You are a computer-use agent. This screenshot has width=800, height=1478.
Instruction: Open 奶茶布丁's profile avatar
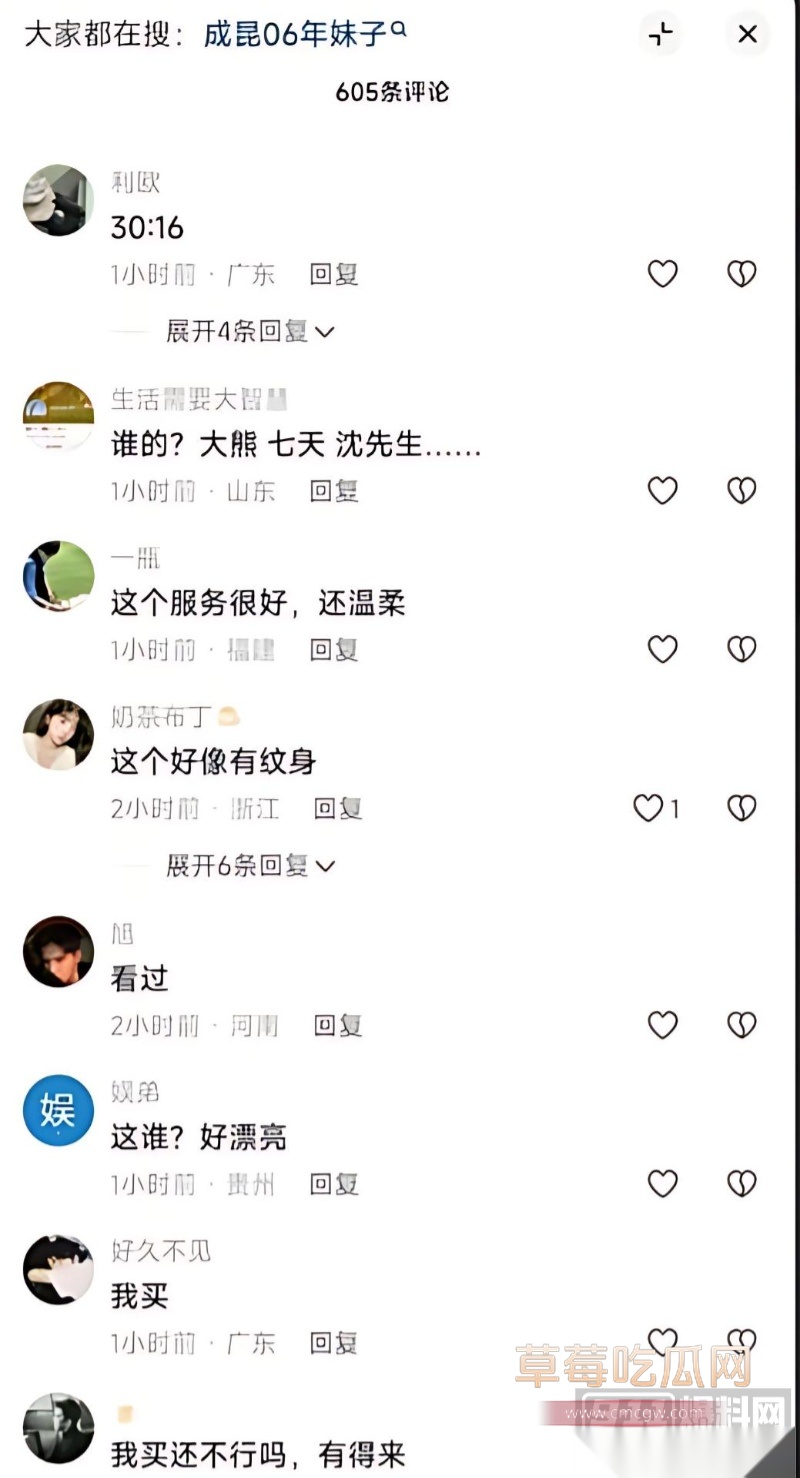click(57, 735)
